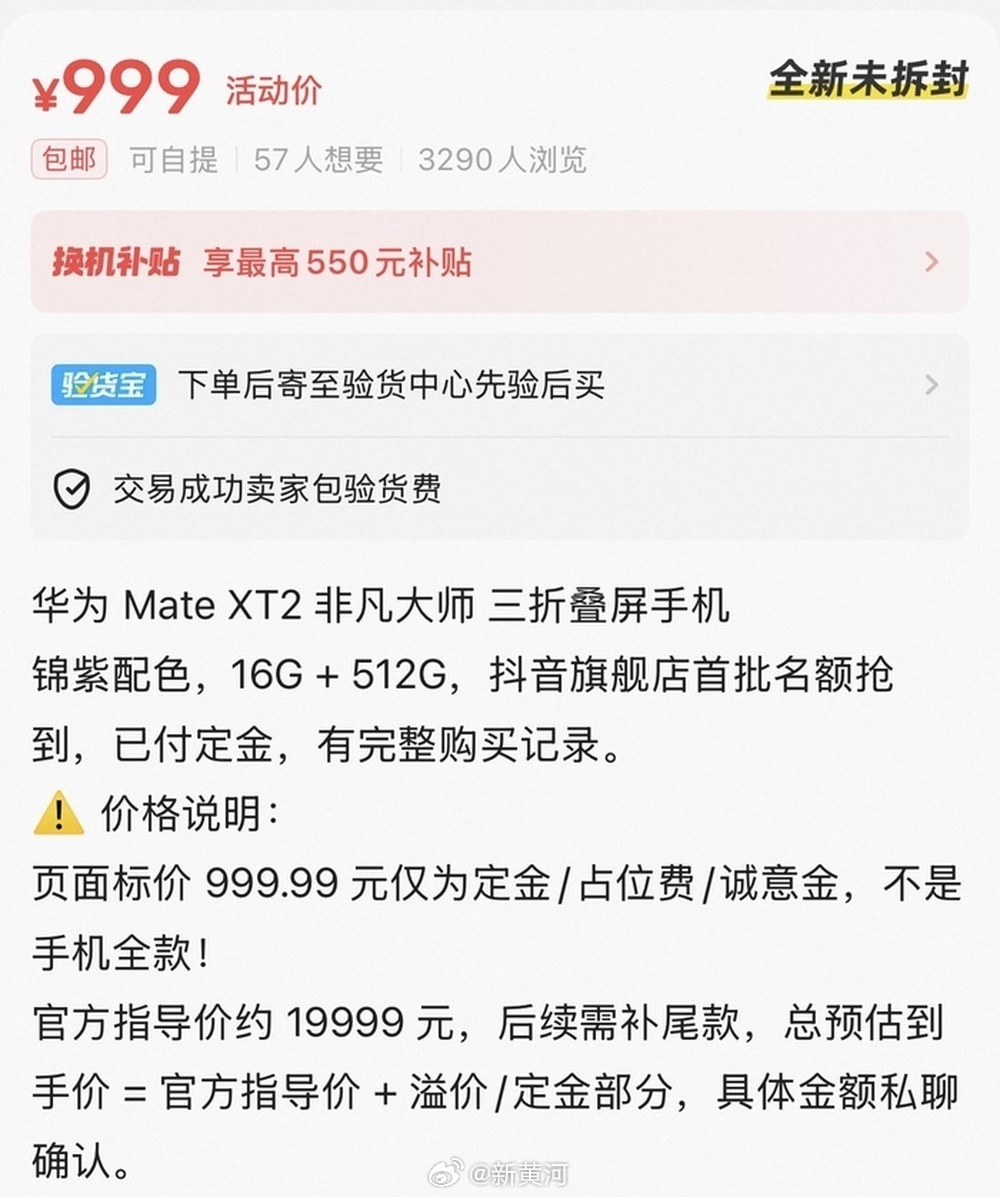Open the 验货宝 inspection service row
Image resolution: width=1000 pixels, height=1197 pixels.
point(499,385)
